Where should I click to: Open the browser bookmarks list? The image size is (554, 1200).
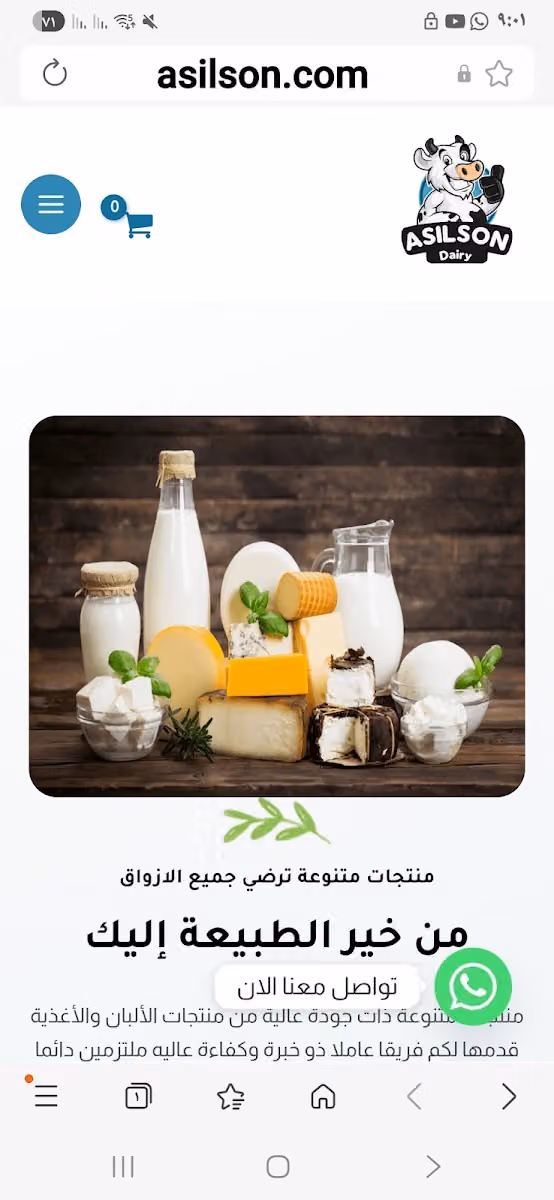[231, 1097]
